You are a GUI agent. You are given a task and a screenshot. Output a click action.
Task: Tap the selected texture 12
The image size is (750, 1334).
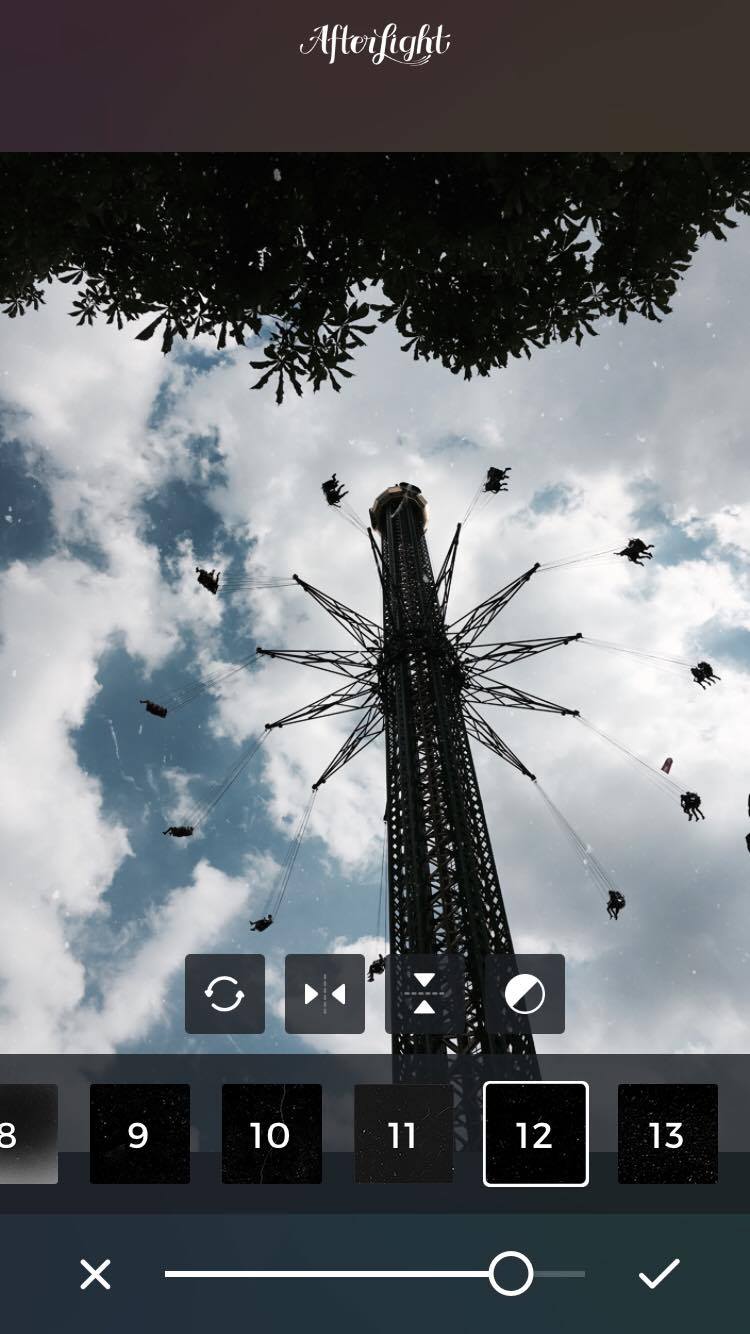[536, 1134]
